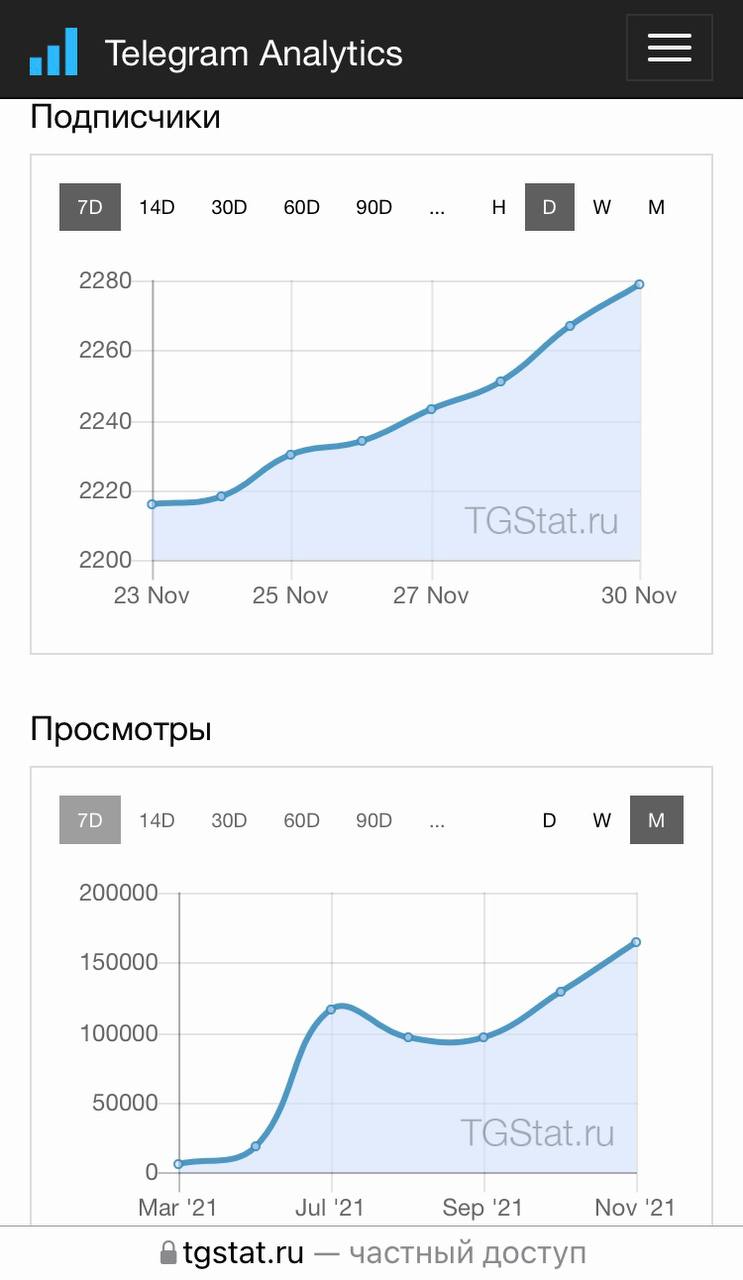The width and height of the screenshot is (743, 1280).
Task: Switch Просмотры chart to weekly W
Action: 602,820
